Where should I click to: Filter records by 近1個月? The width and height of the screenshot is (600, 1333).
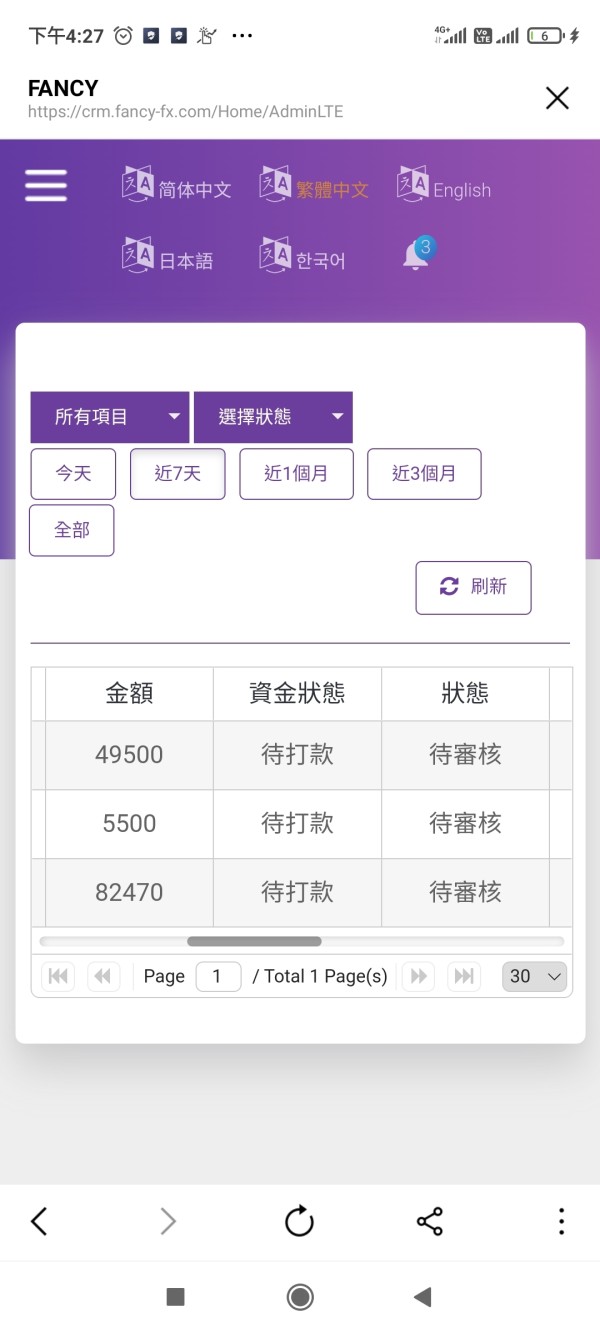tap(297, 474)
